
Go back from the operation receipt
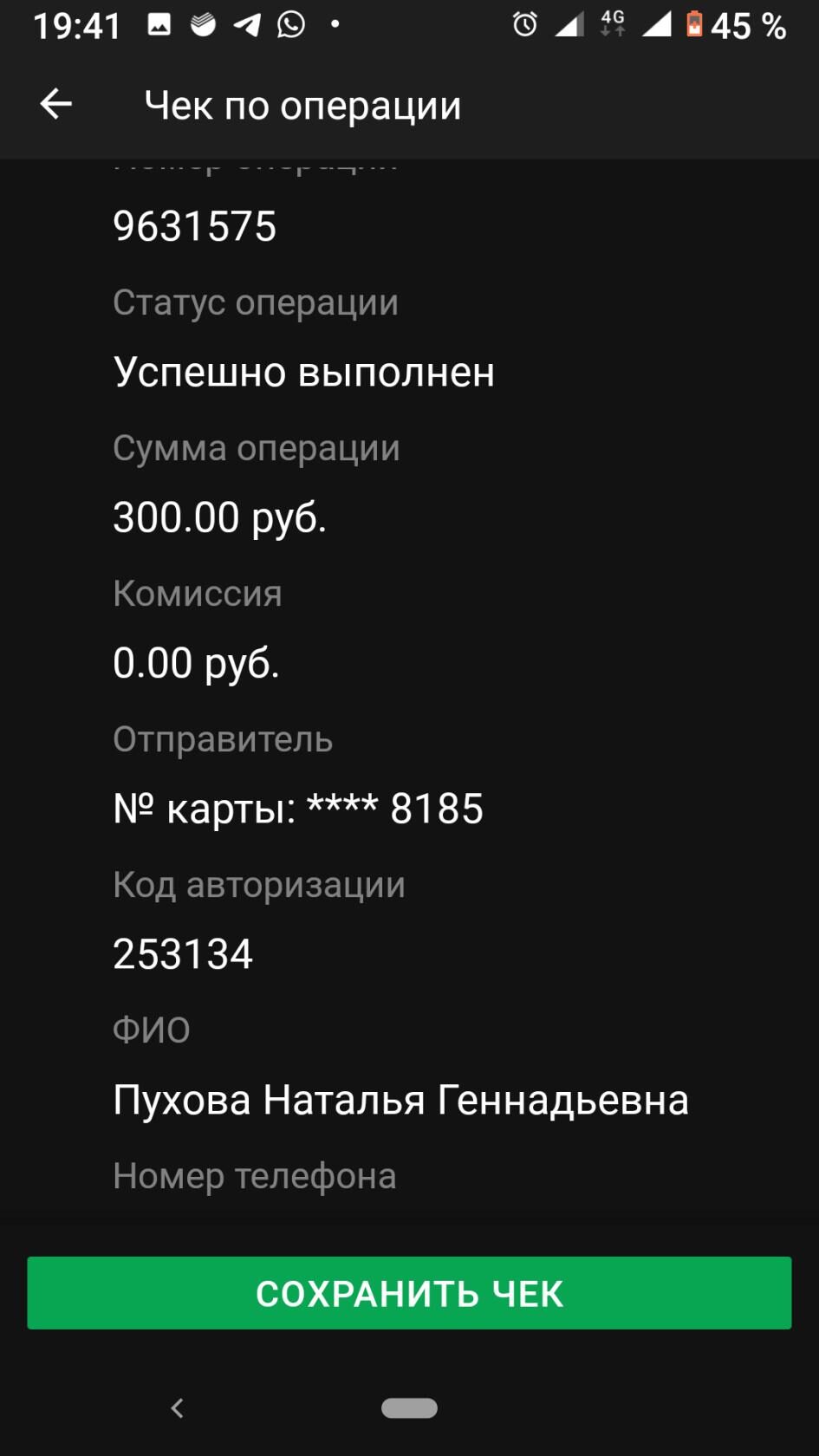pyautogui.click(x=56, y=105)
